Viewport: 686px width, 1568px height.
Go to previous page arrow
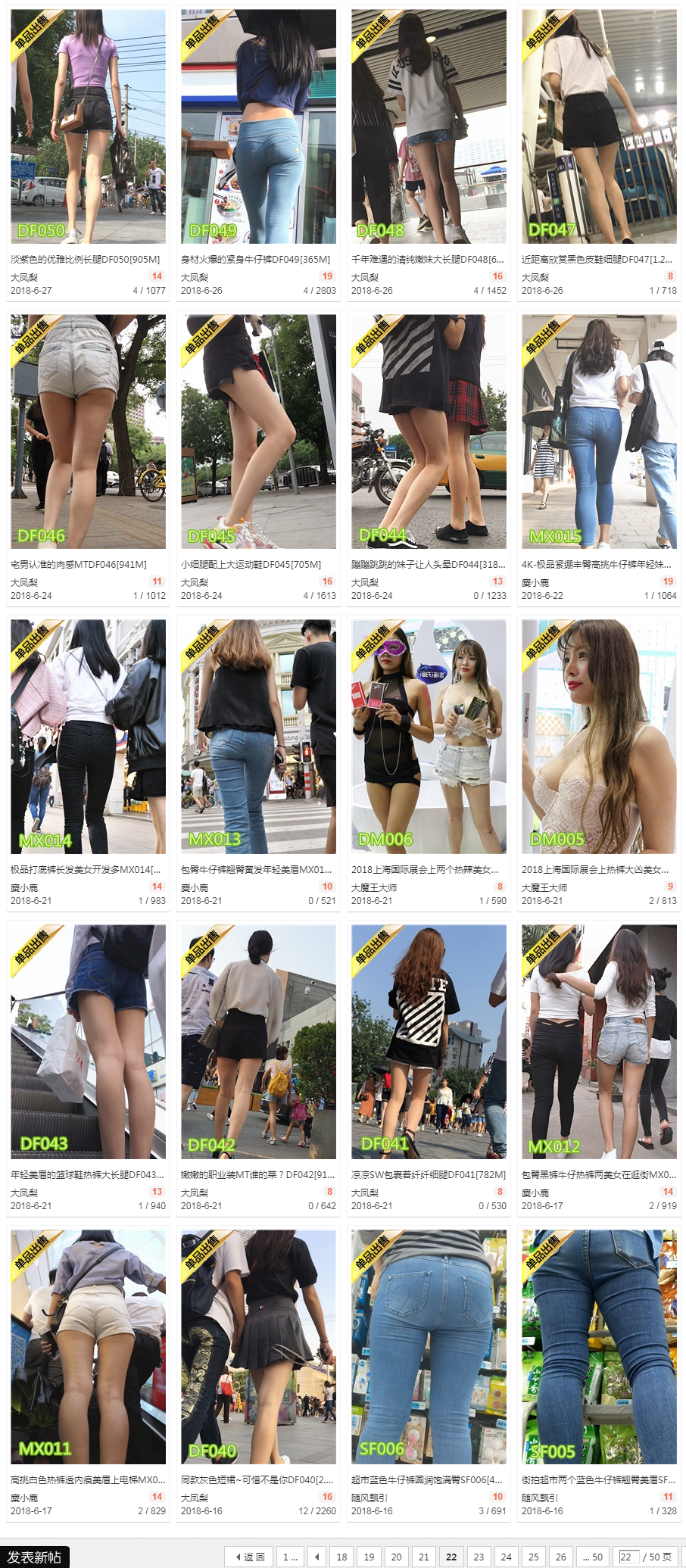pos(317,1557)
